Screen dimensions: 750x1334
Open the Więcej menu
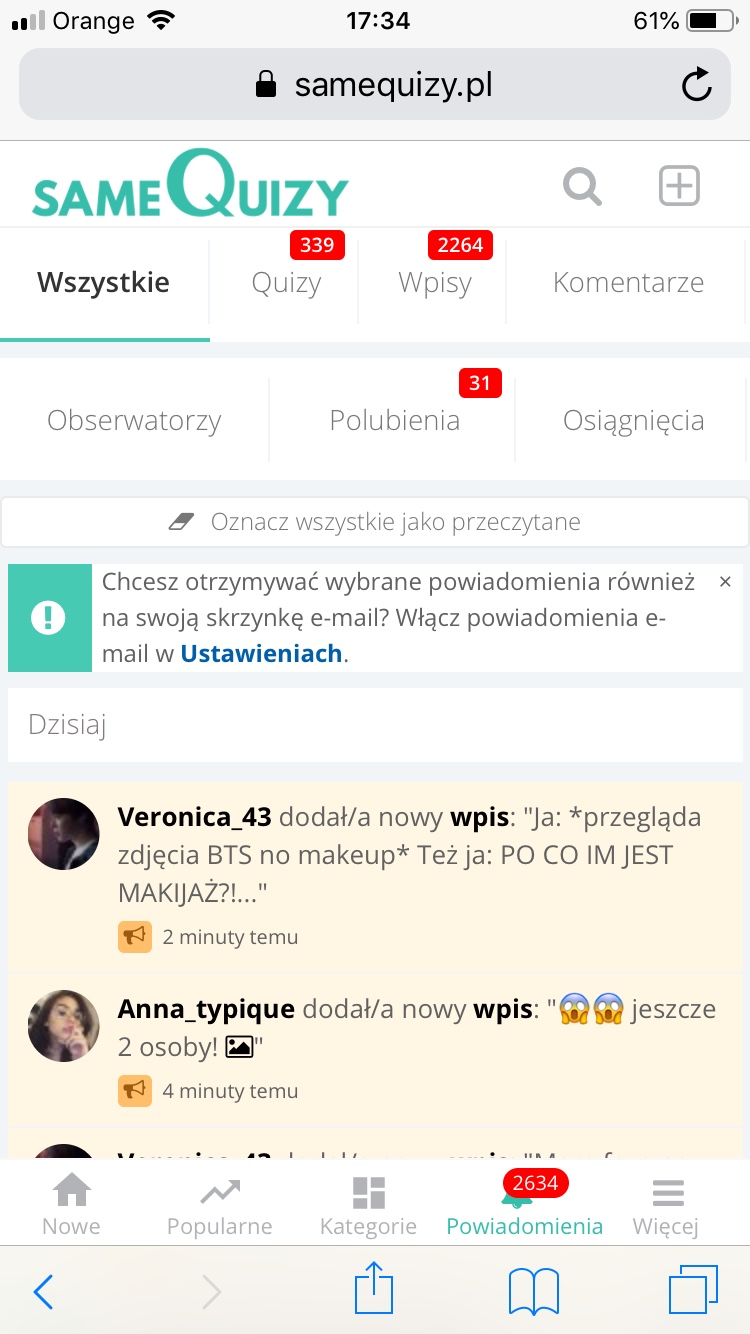pos(666,1205)
